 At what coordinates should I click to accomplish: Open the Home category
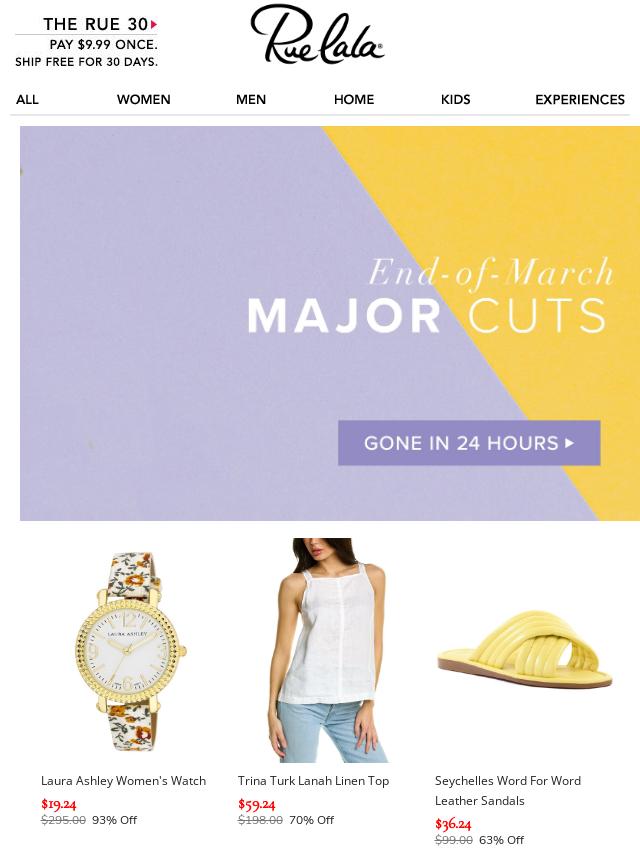click(x=353, y=100)
